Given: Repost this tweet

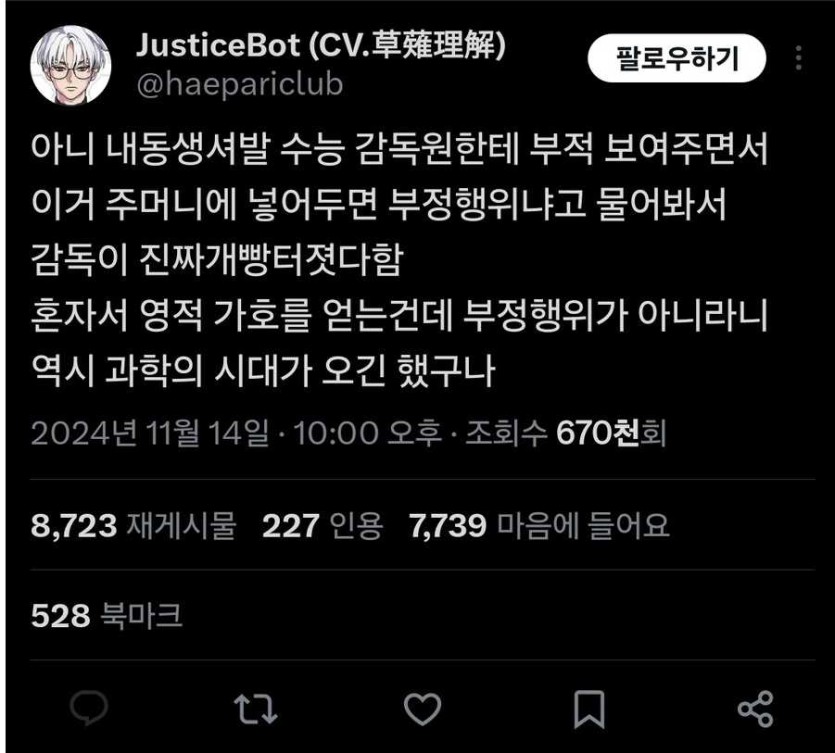Looking at the screenshot, I should point(257,709).
